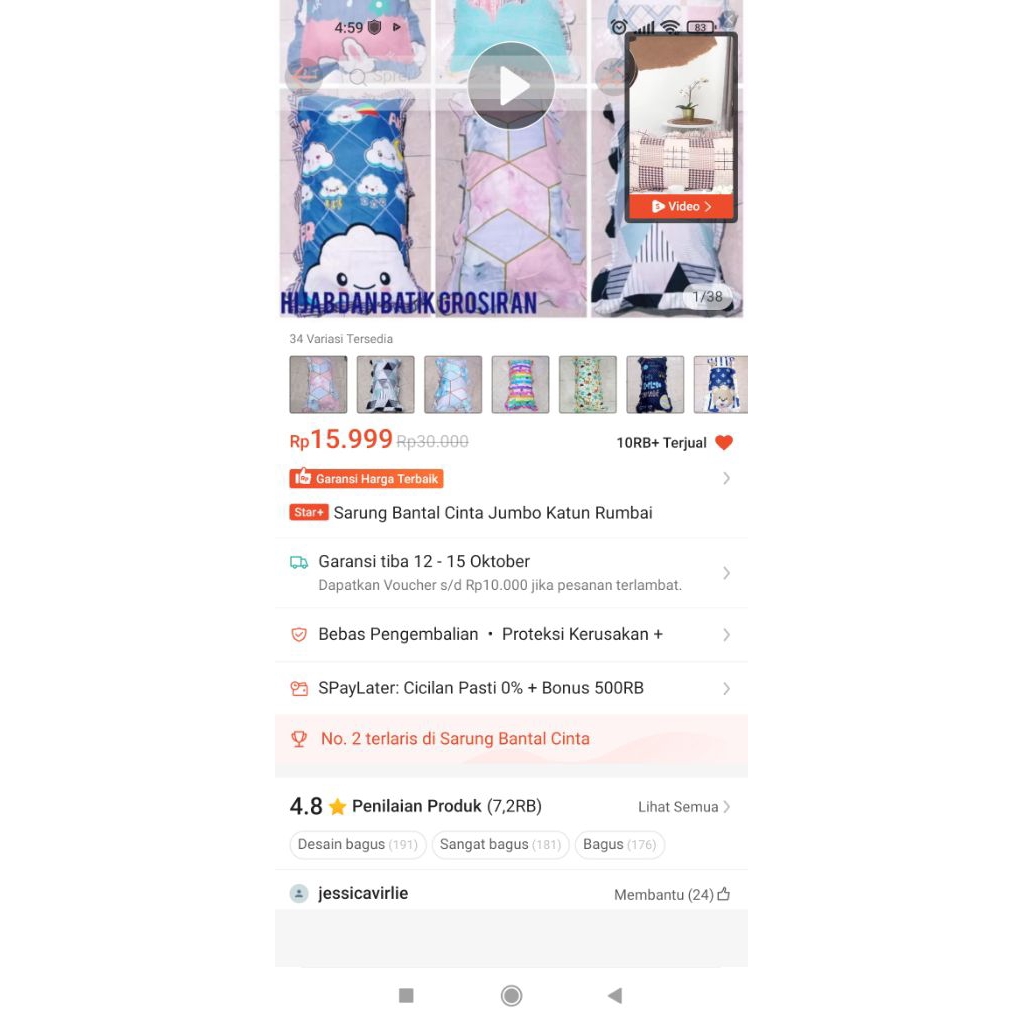Image resolution: width=1024 pixels, height=1024 pixels.
Task: Toggle the red heart favorite icon
Action: coord(724,443)
